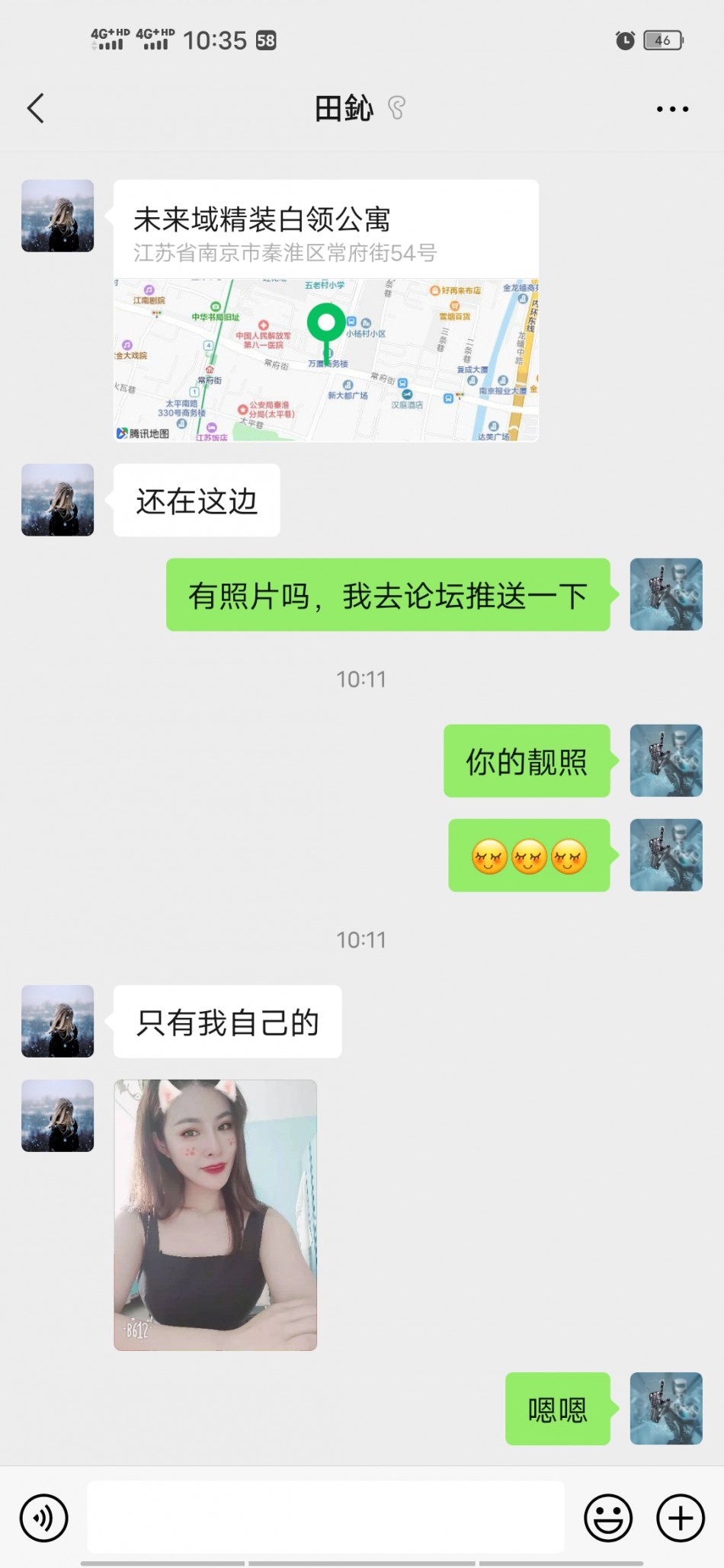724x1568 pixels.
Task: View 田鈊's profile via avatar beside 还在这边
Action: tap(58, 500)
